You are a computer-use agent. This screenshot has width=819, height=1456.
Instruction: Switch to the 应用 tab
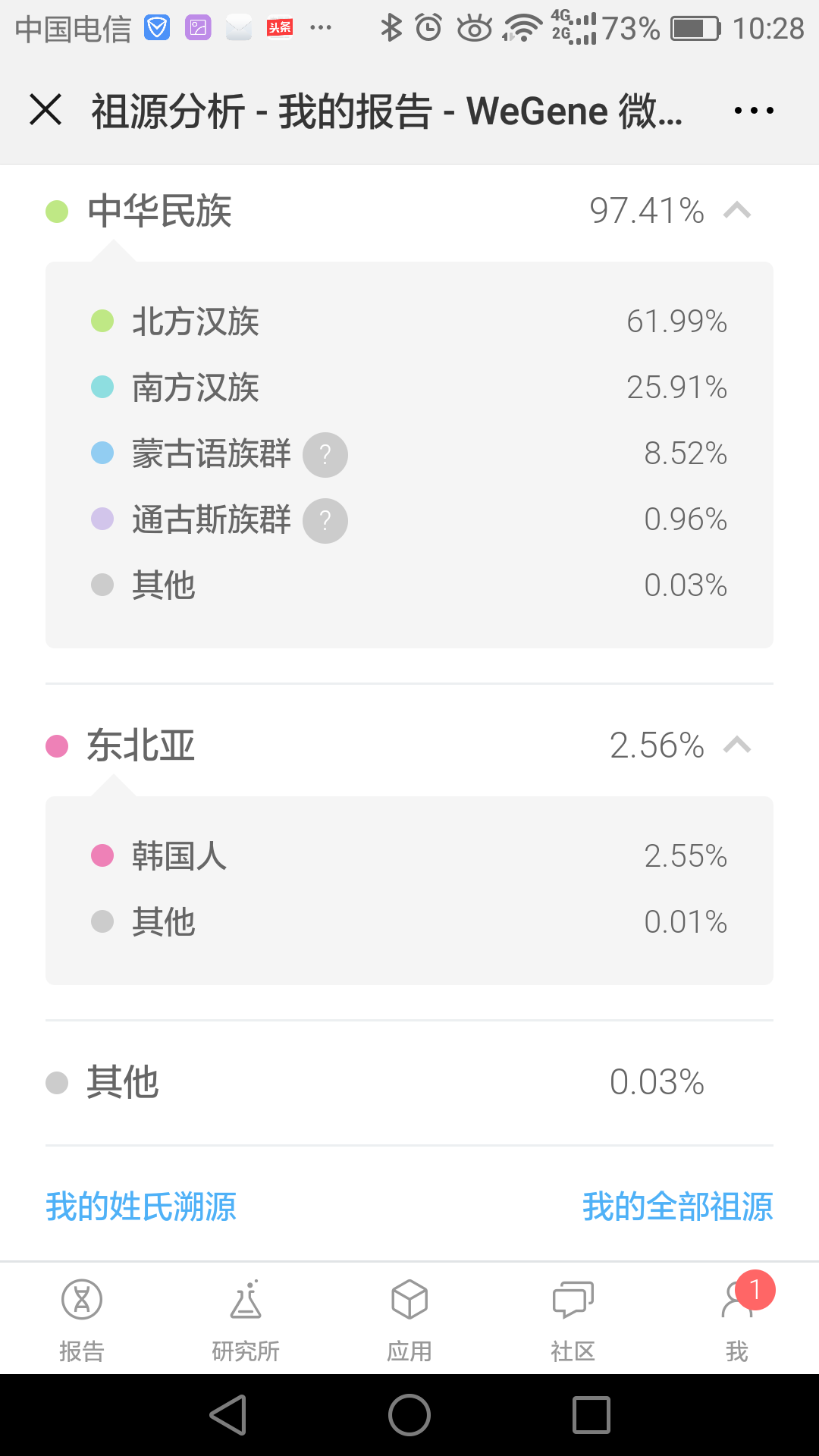(x=409, y=1319)
